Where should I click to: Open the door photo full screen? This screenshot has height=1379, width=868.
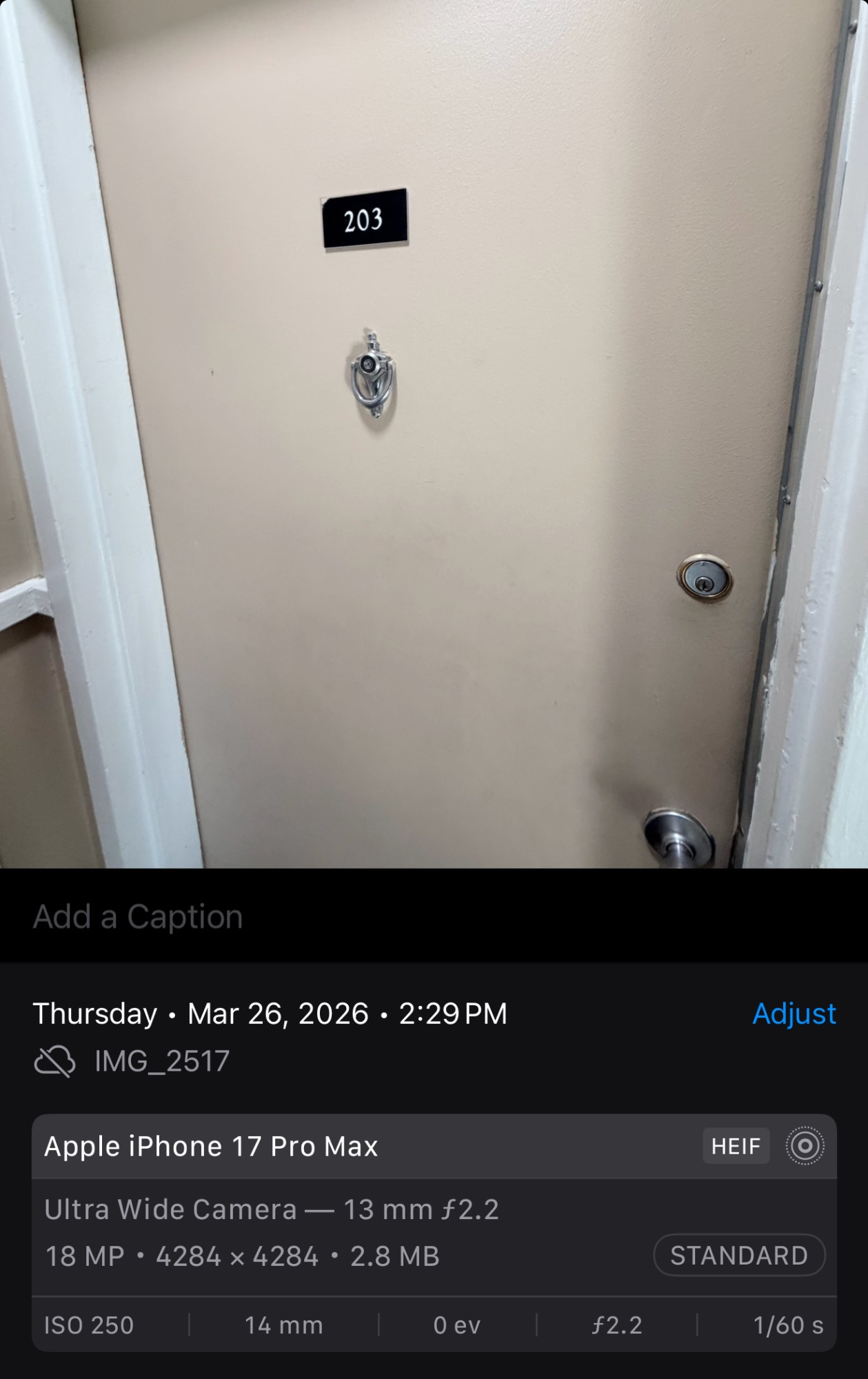click(x=434, y=434)
